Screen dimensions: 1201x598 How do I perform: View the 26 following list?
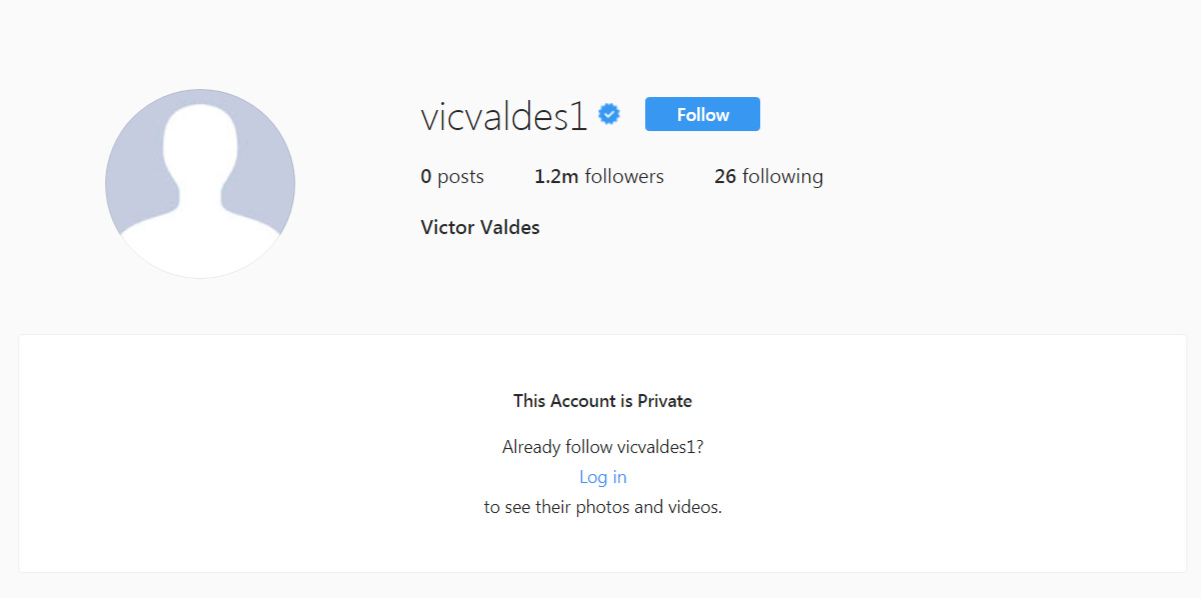(x=768, y=177)
